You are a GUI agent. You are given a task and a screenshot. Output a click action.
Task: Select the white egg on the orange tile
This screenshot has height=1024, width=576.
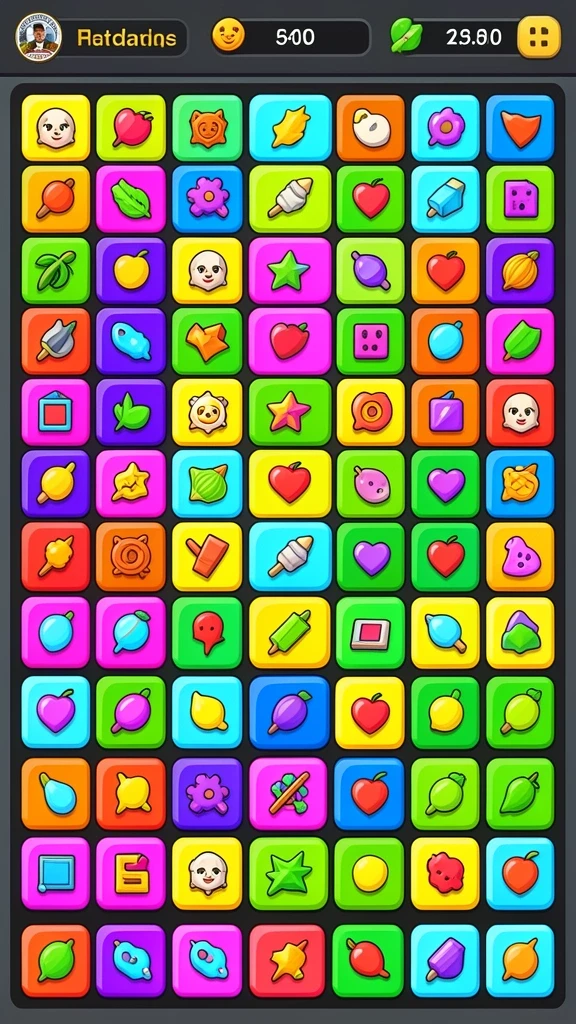370,128
